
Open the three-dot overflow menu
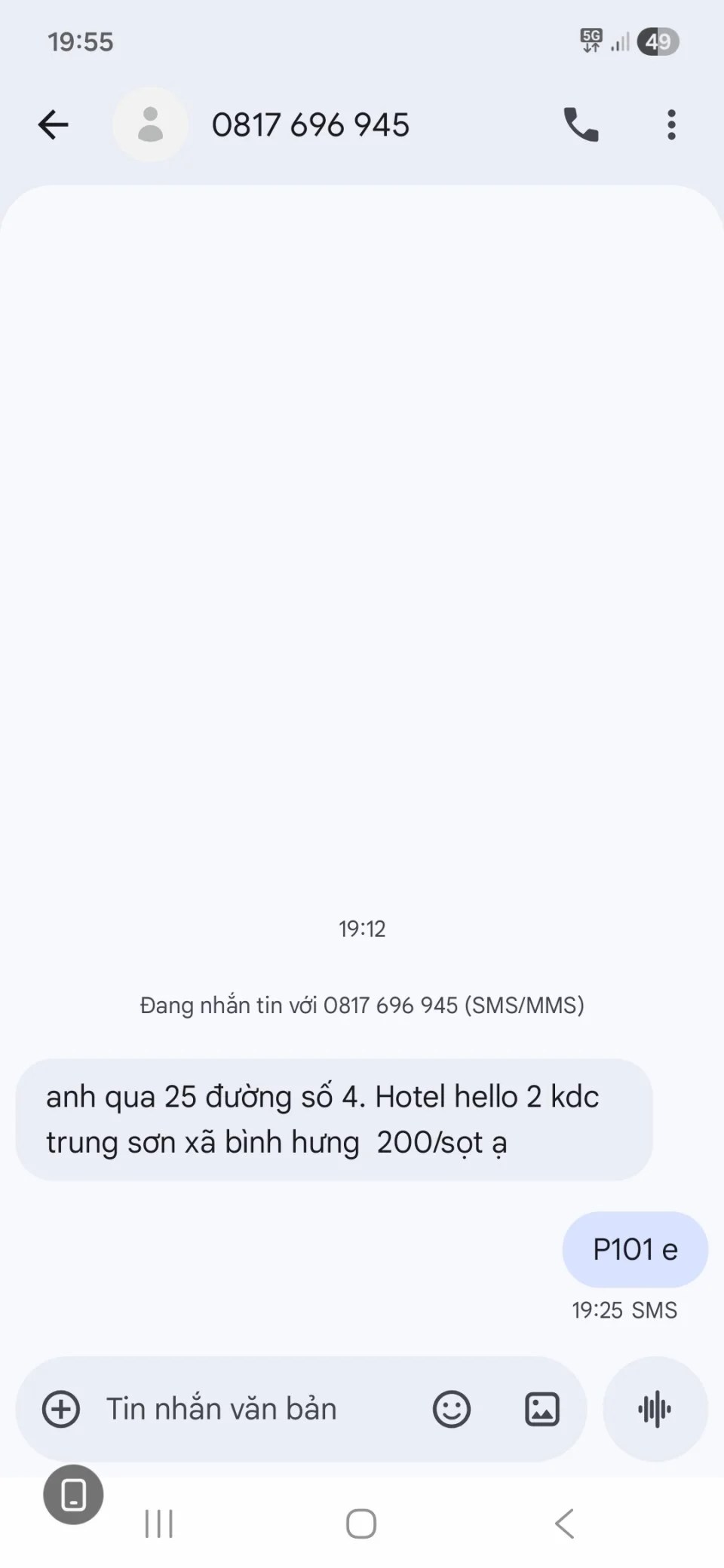[x=671, y=125]
